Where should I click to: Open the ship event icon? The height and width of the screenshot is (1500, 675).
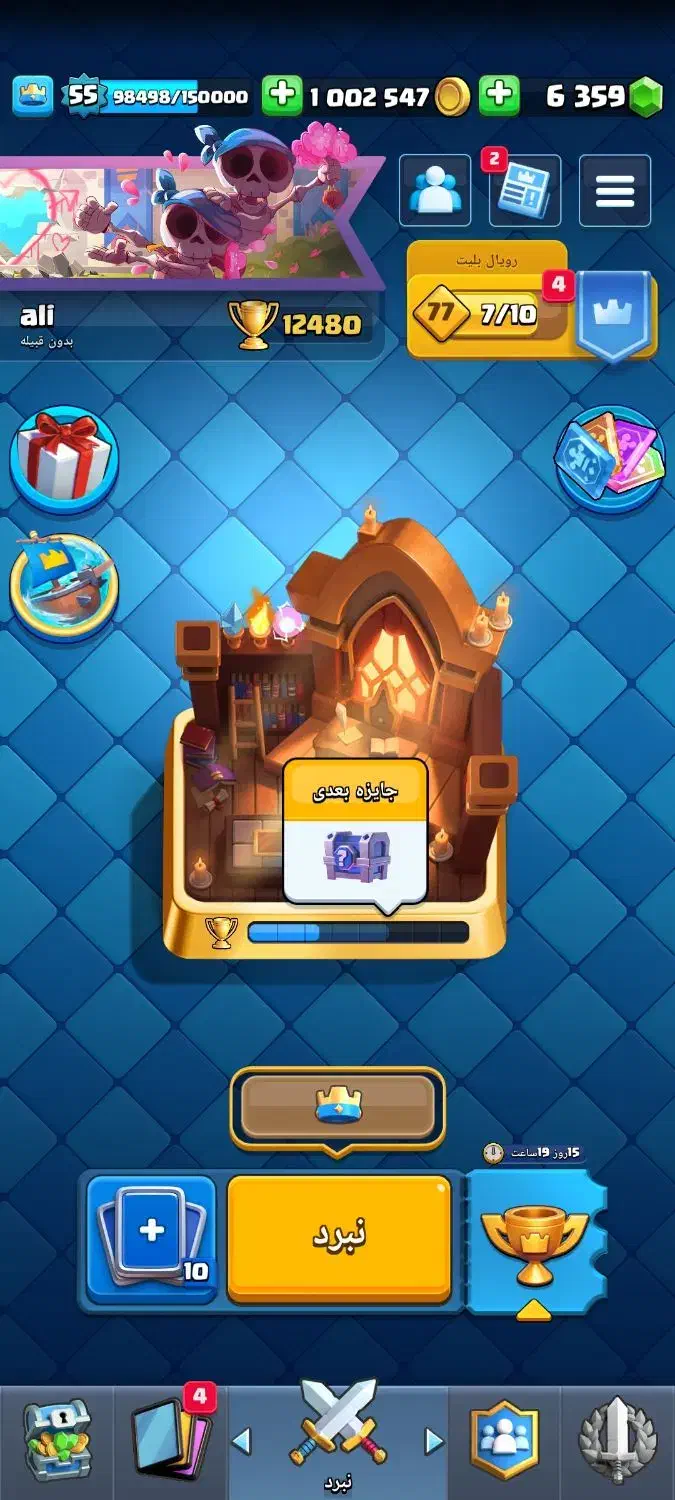coord(64,587)
